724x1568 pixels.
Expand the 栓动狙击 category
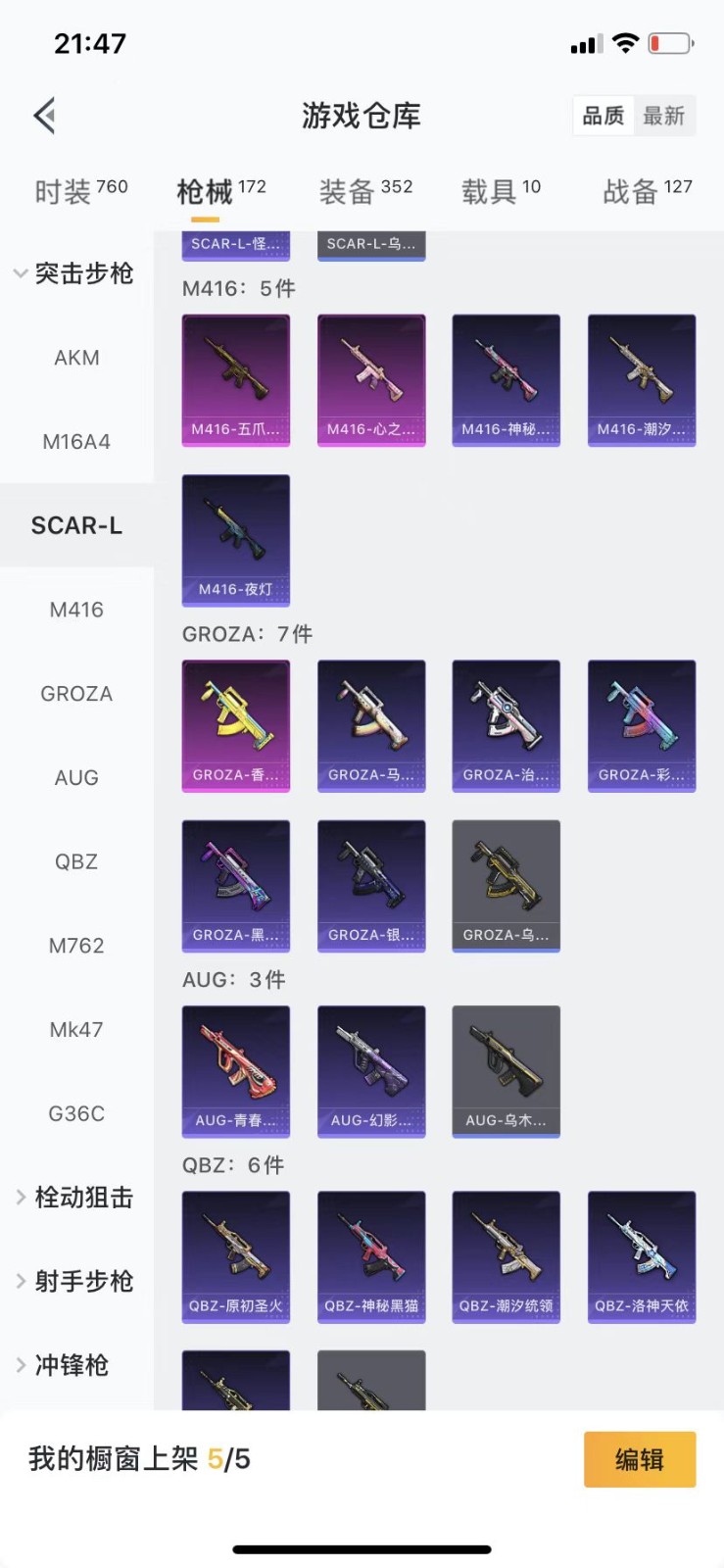point(74,1198)
